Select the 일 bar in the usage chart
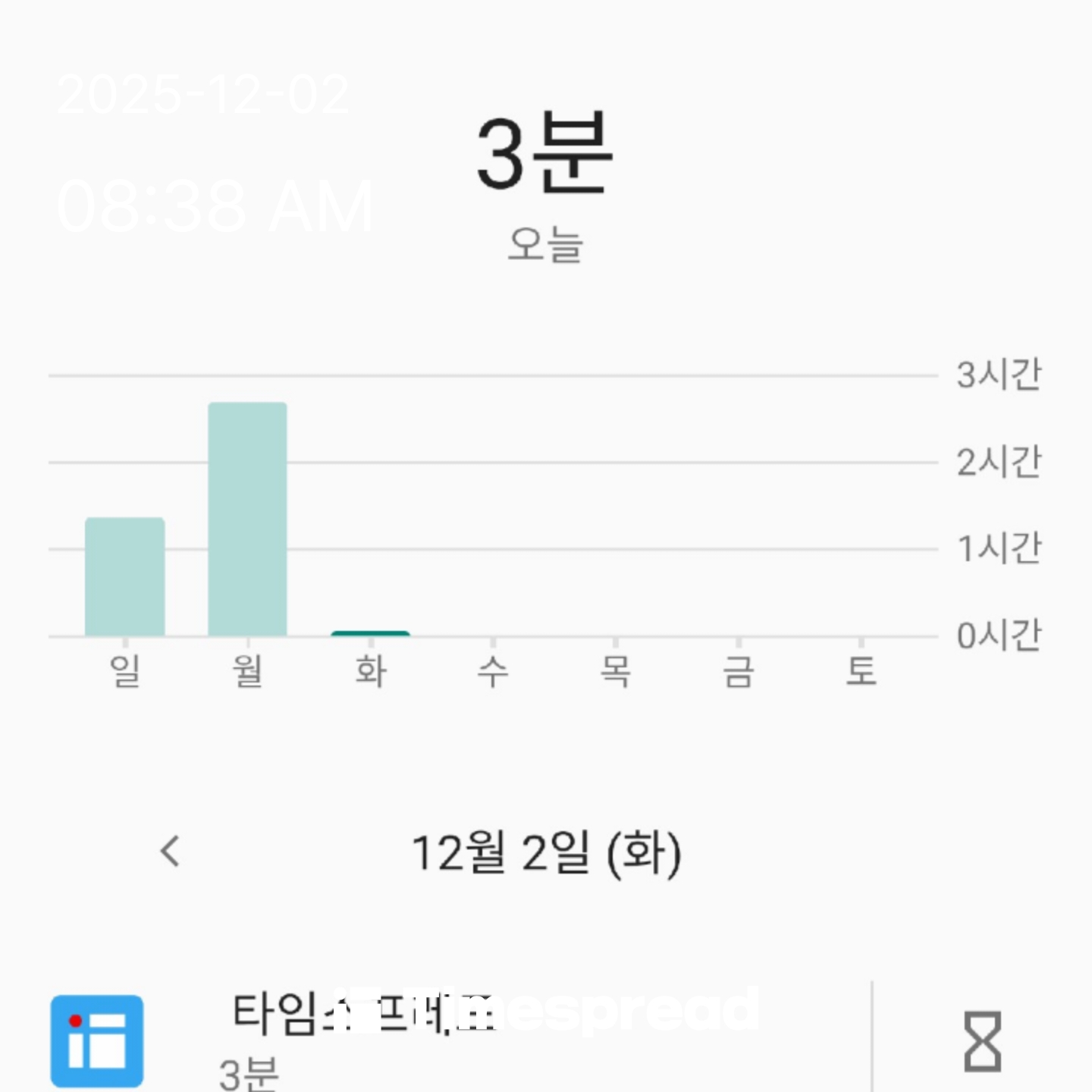The image size is (1092, 1092). 125,576
